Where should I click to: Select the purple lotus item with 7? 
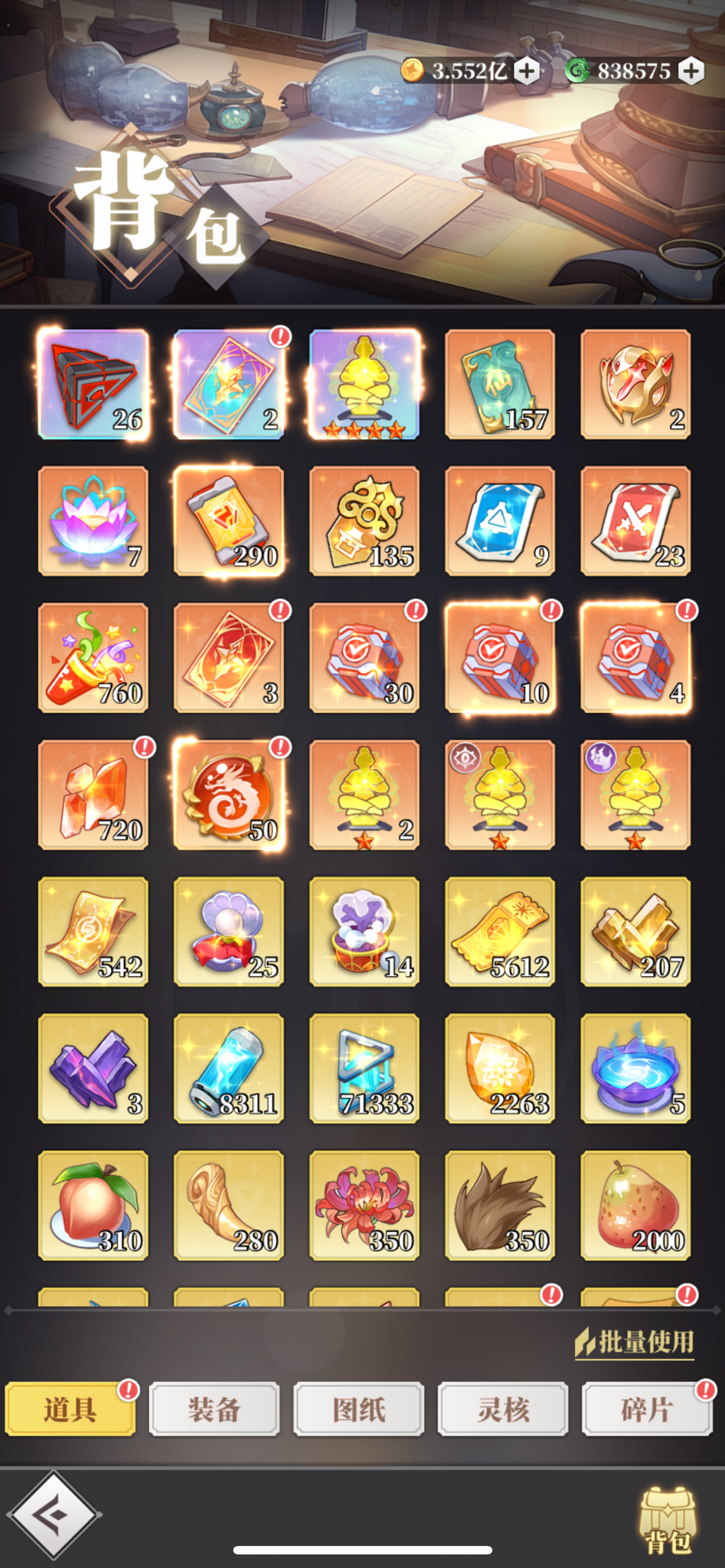pos(93,521)
